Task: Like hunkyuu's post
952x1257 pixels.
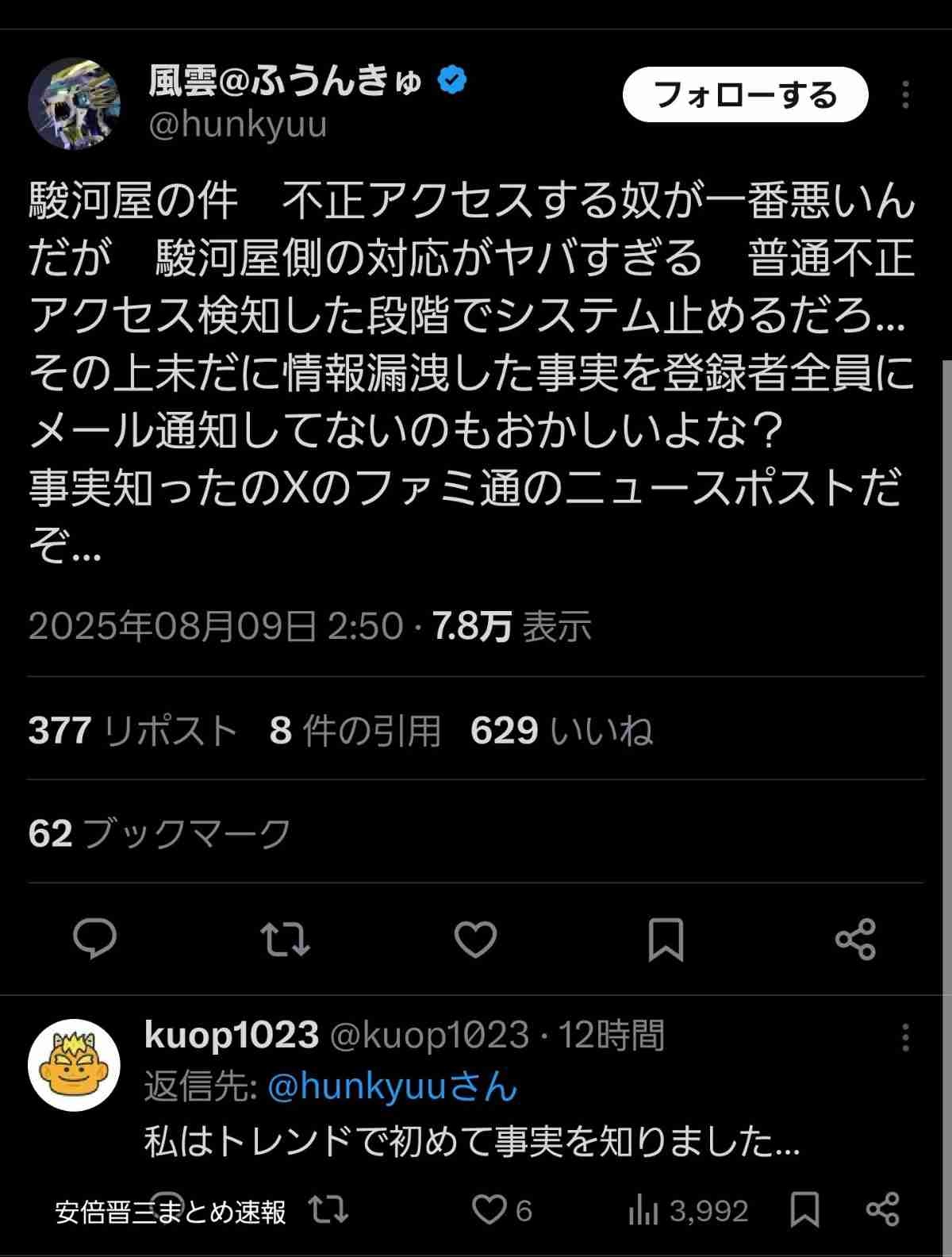Action: [x=475, y=939]
